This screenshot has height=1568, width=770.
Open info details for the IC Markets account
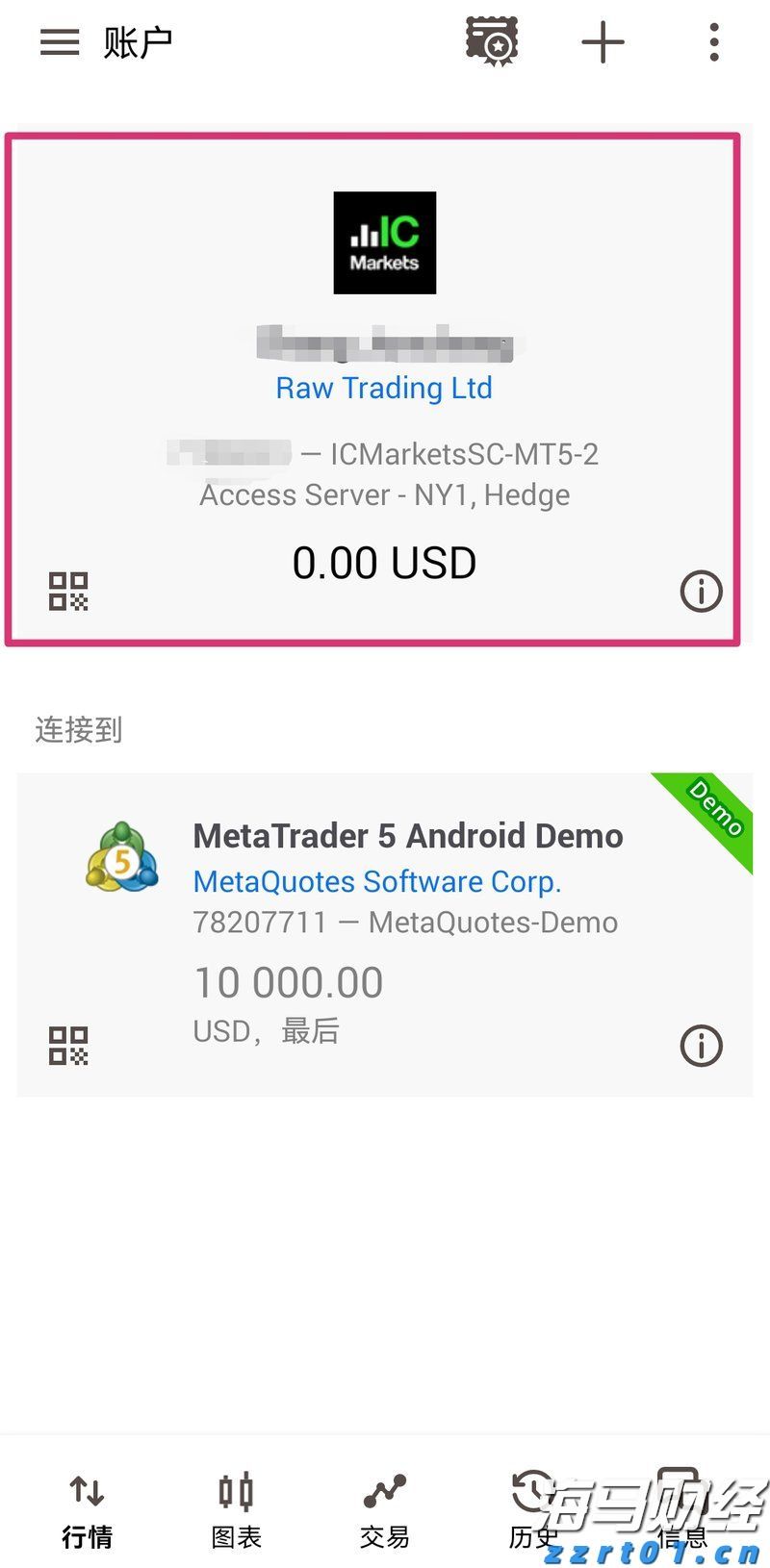click(701, 591)
